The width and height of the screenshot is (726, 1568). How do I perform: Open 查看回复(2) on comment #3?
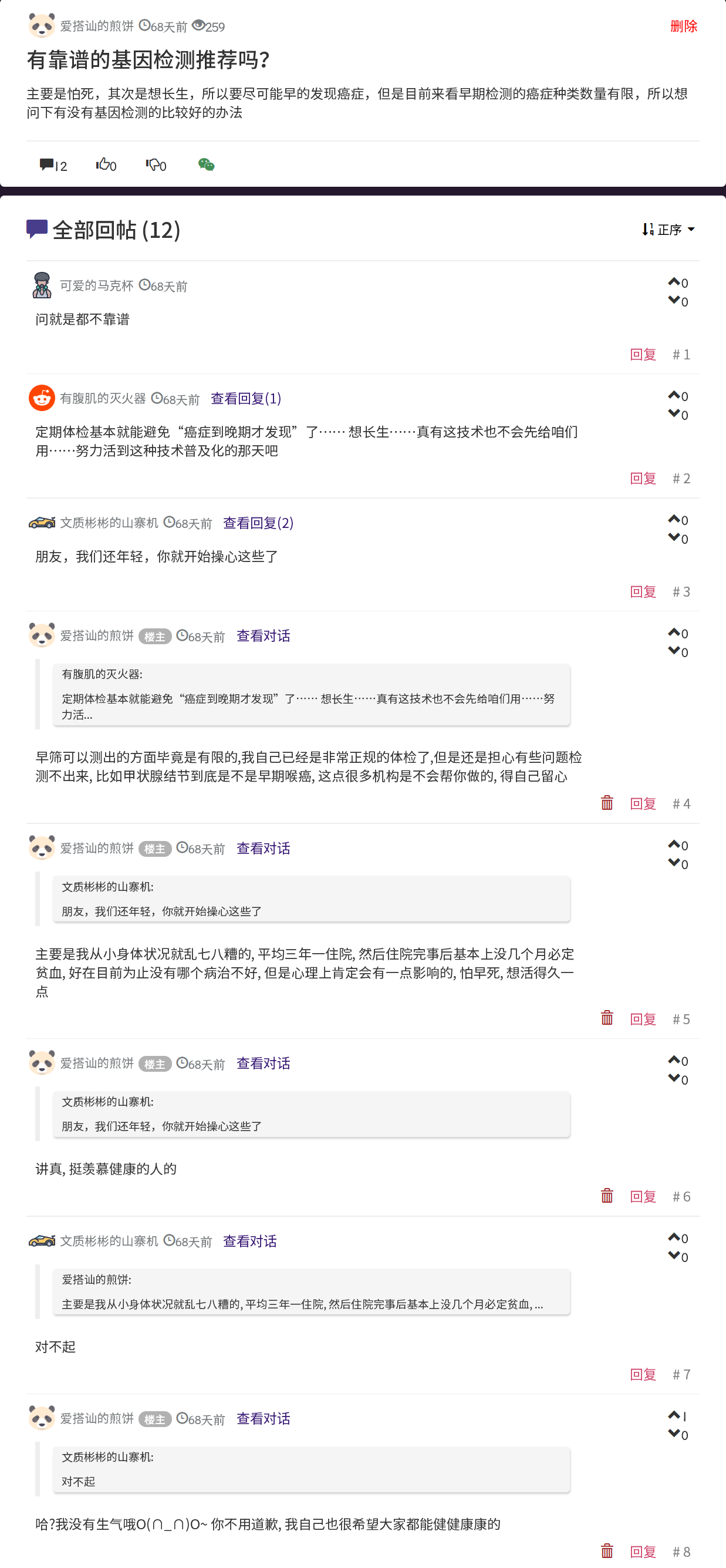point(258,523)
